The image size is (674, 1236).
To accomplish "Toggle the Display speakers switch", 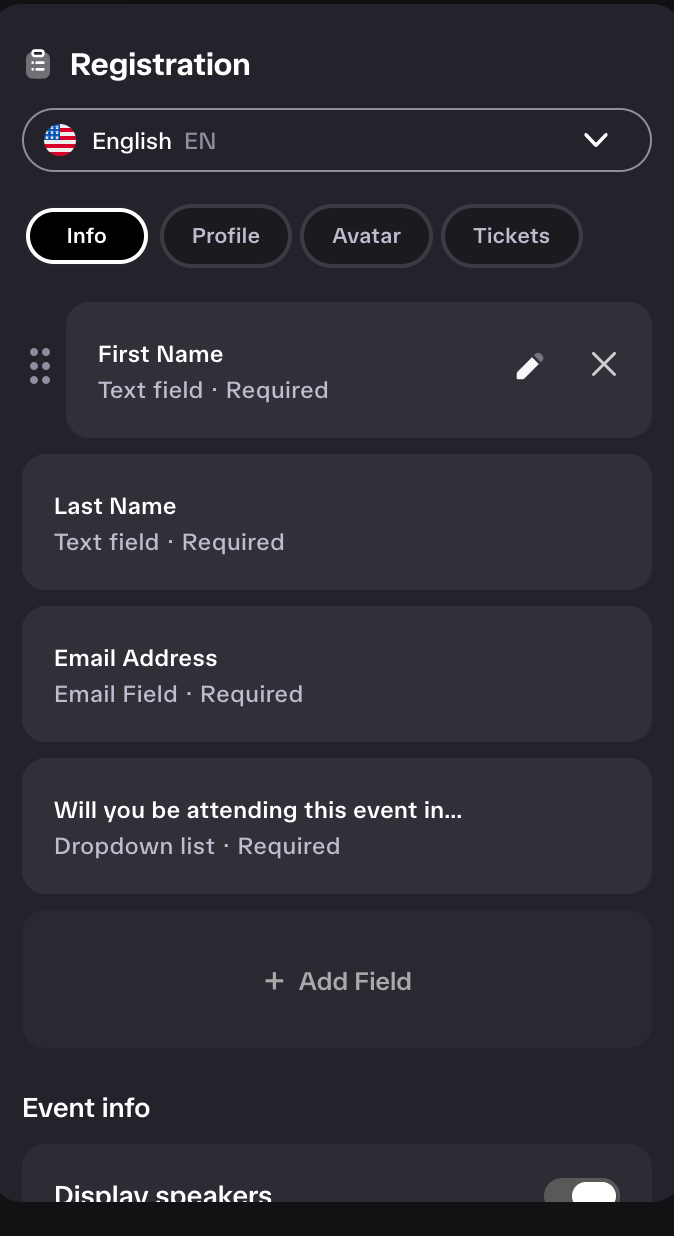I will coord(582,1191).
